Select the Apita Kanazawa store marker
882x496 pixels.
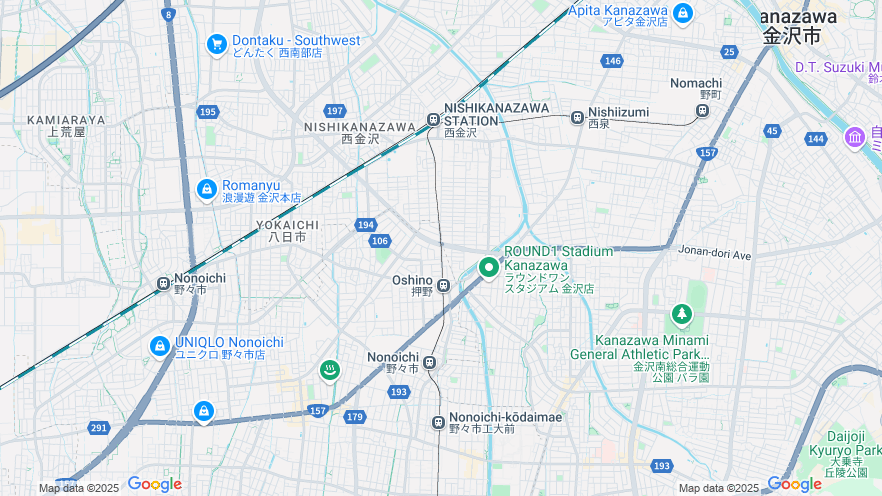(683, 13)
